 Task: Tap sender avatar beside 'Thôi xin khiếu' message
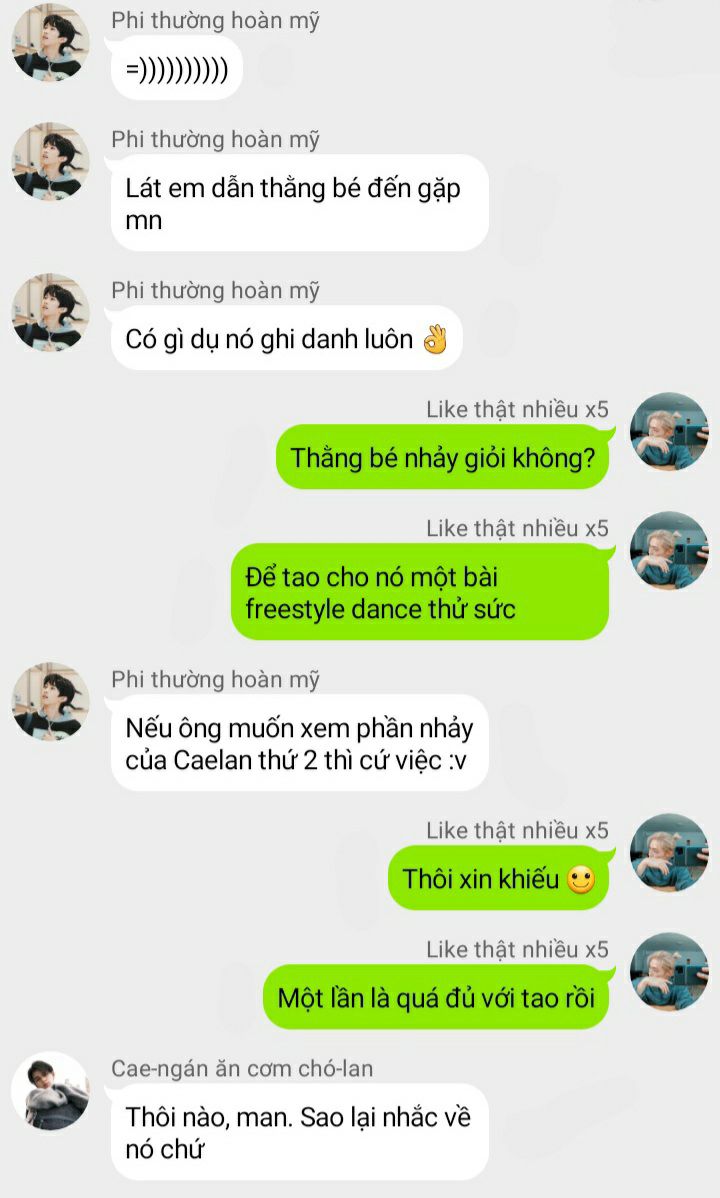[x=669, y=852]
